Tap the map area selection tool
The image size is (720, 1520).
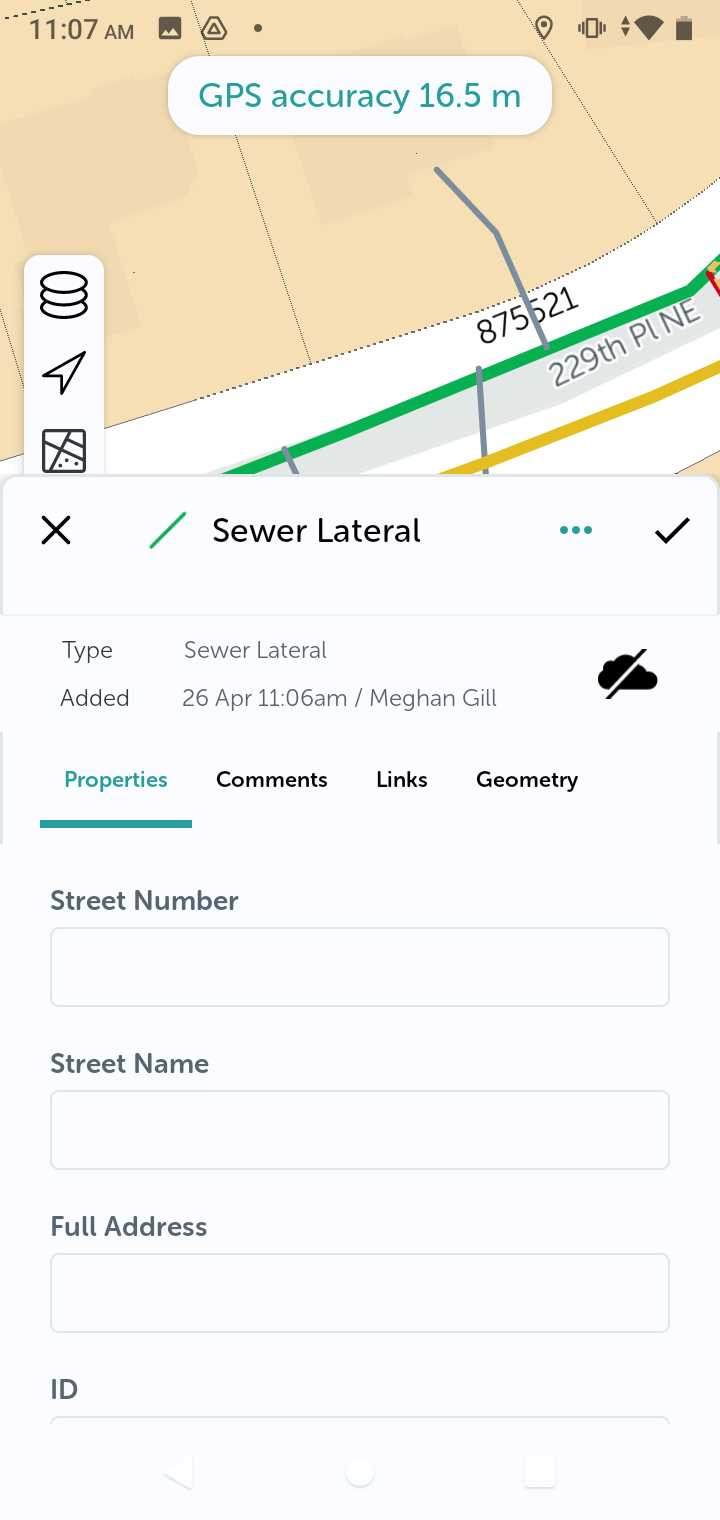pos(64,450)
